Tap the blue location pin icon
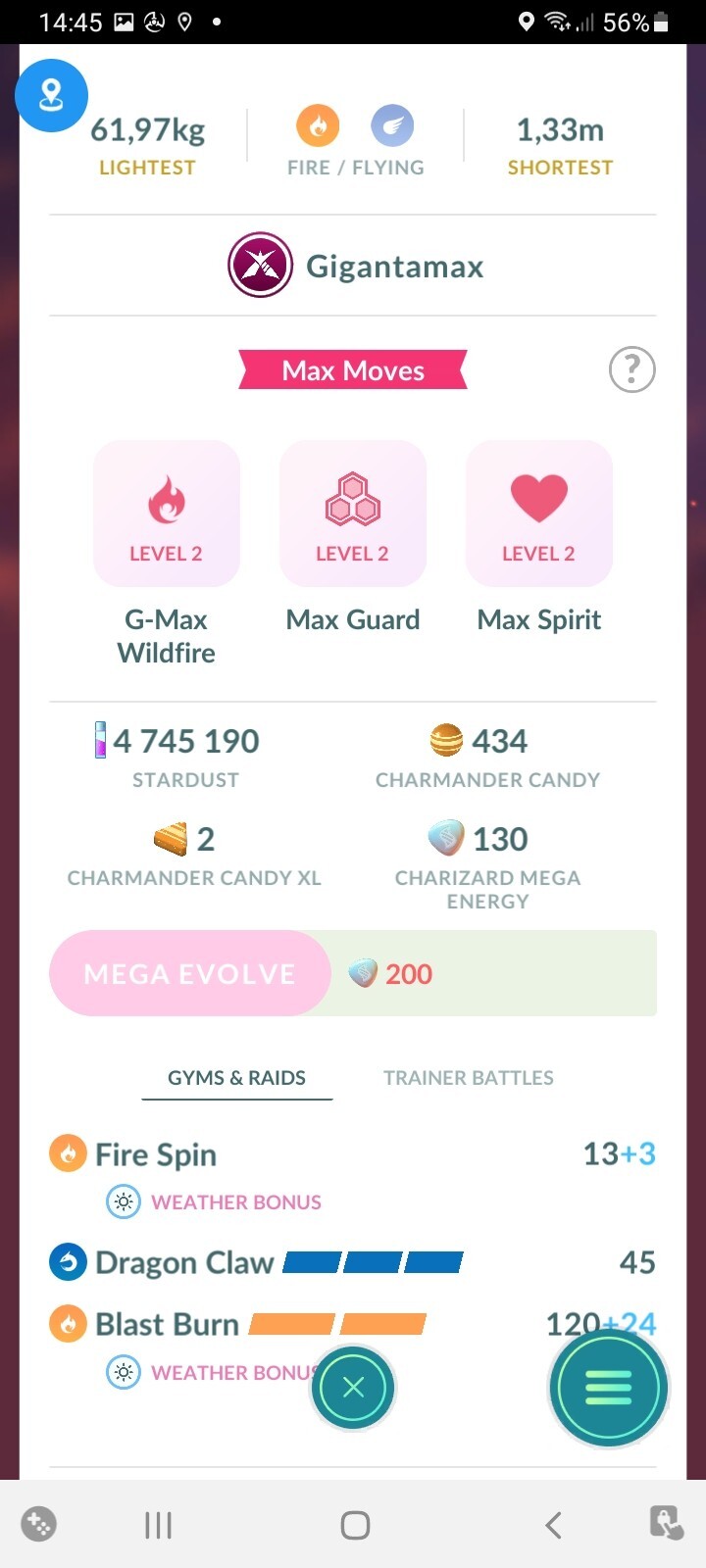Screen dimensions: 706x1568 [x=51, y=95]
